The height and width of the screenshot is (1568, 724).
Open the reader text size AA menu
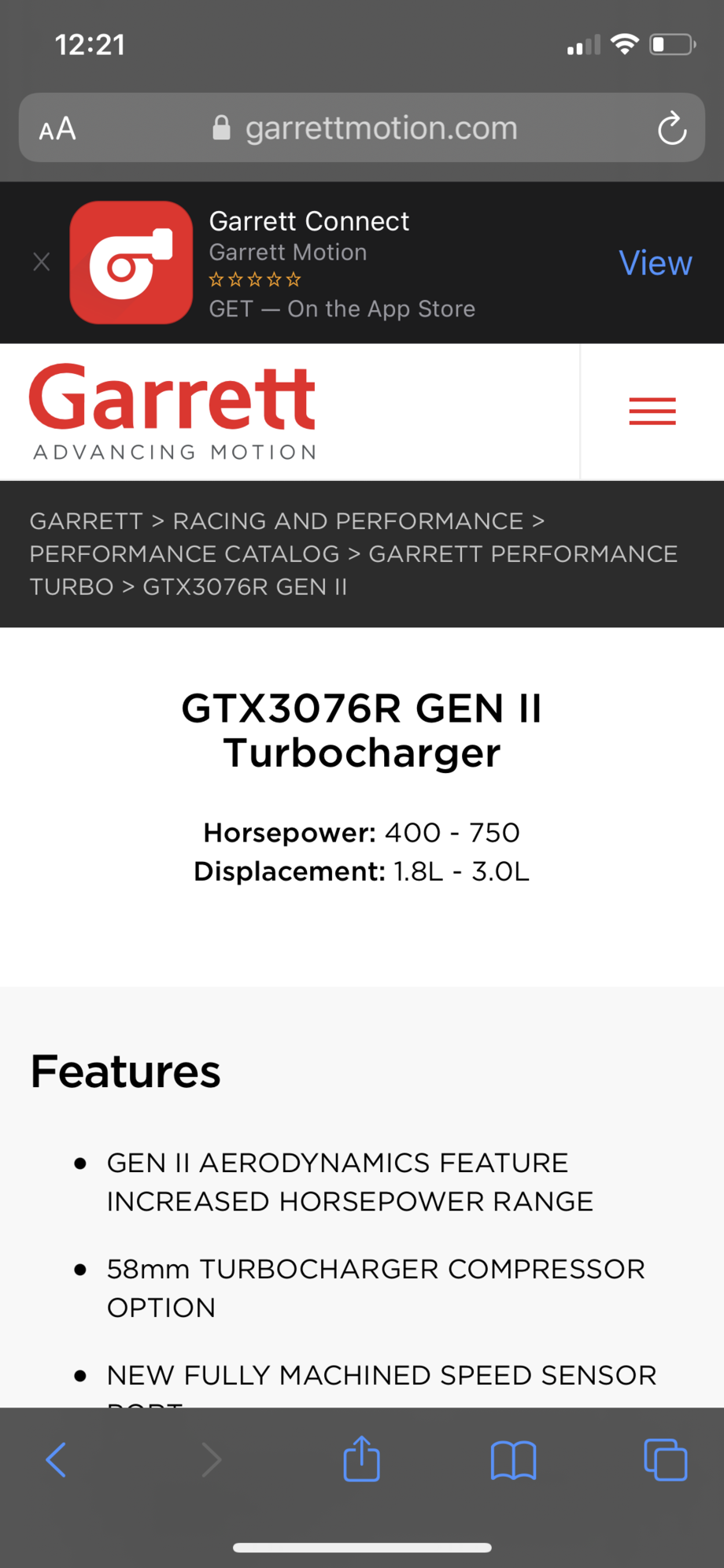coord(57,128)
